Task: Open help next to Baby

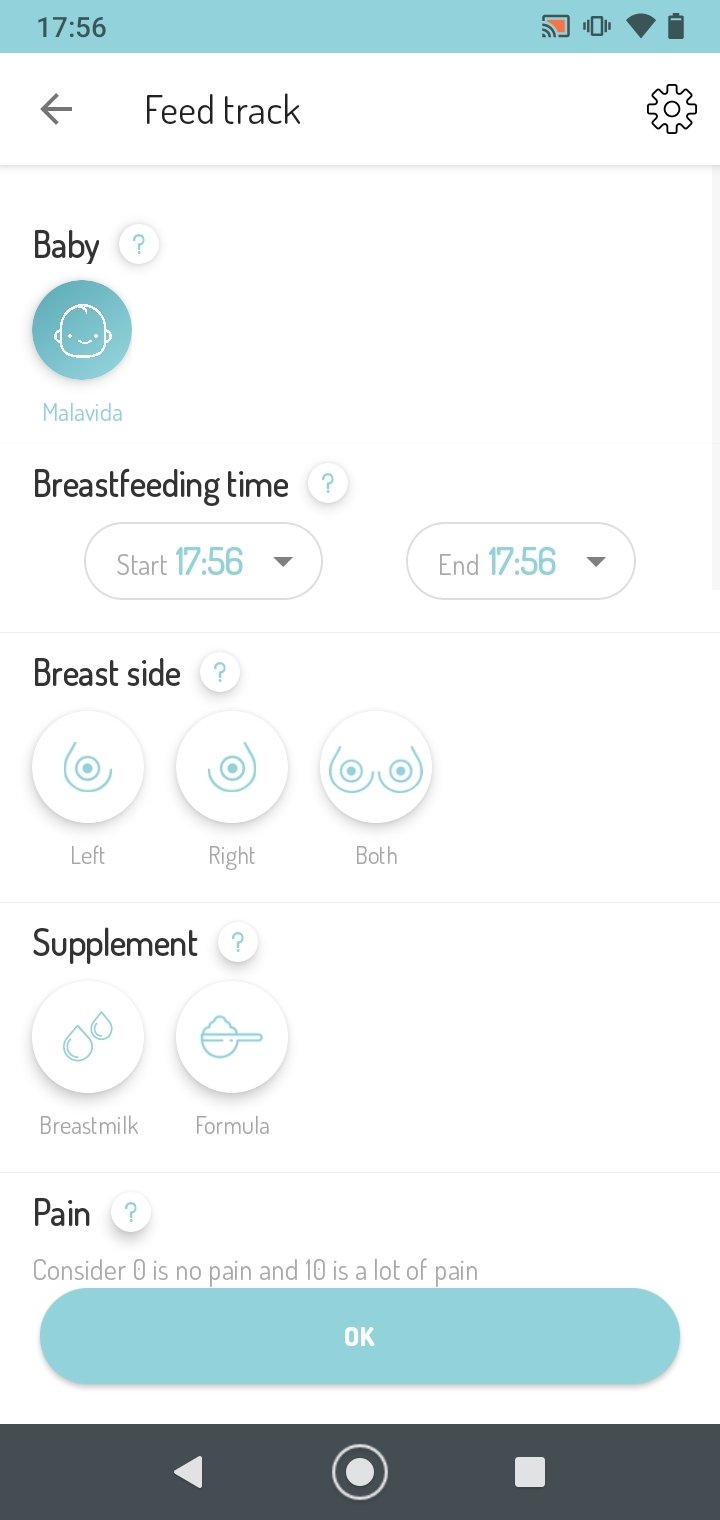Action: pos(139,244)
